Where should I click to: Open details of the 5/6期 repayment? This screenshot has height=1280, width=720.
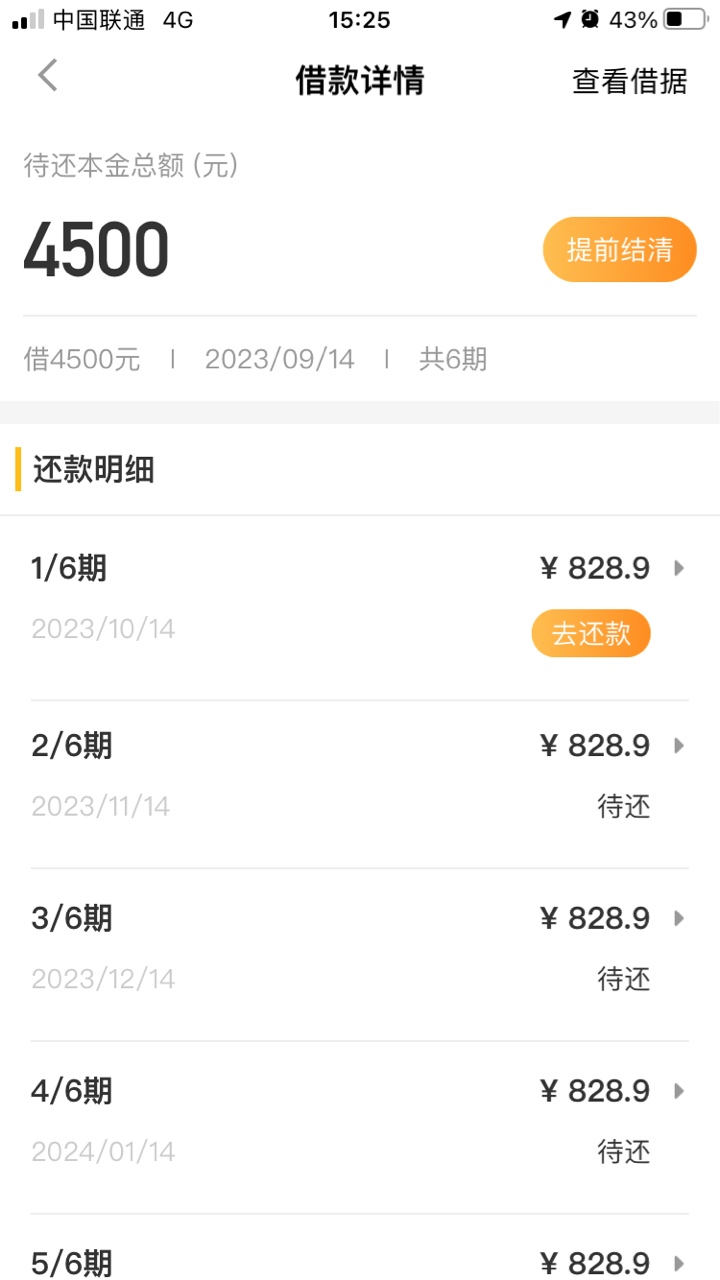[360, 1248]
